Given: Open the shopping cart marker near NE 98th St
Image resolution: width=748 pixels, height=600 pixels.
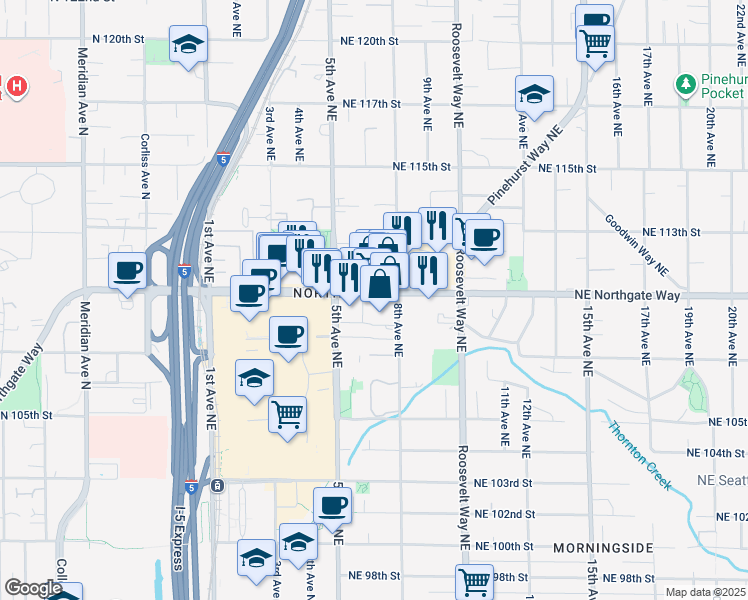Looking at the screenshot, I should pyautogui.click(x=474, y=581).
